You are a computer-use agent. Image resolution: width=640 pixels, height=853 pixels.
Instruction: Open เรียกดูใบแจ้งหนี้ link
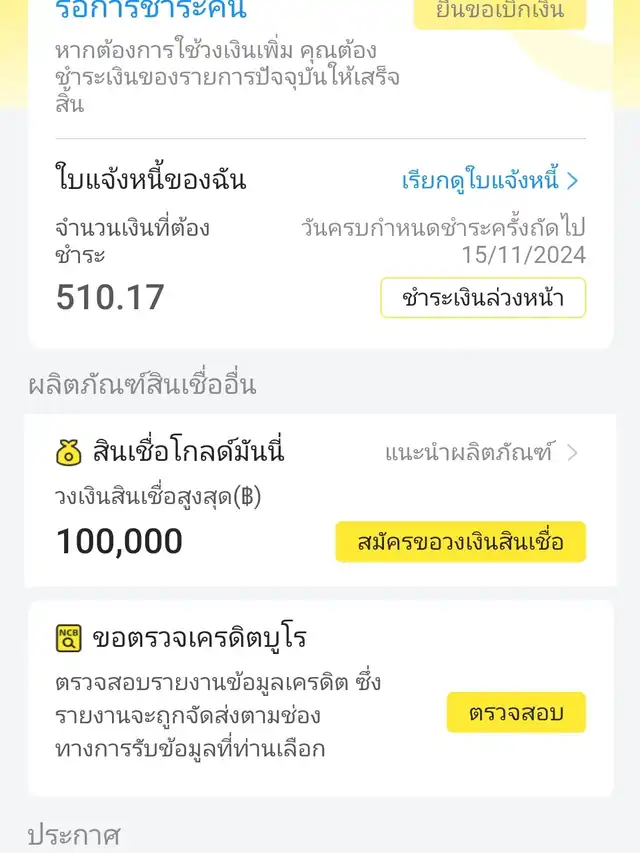click(490, 180)
